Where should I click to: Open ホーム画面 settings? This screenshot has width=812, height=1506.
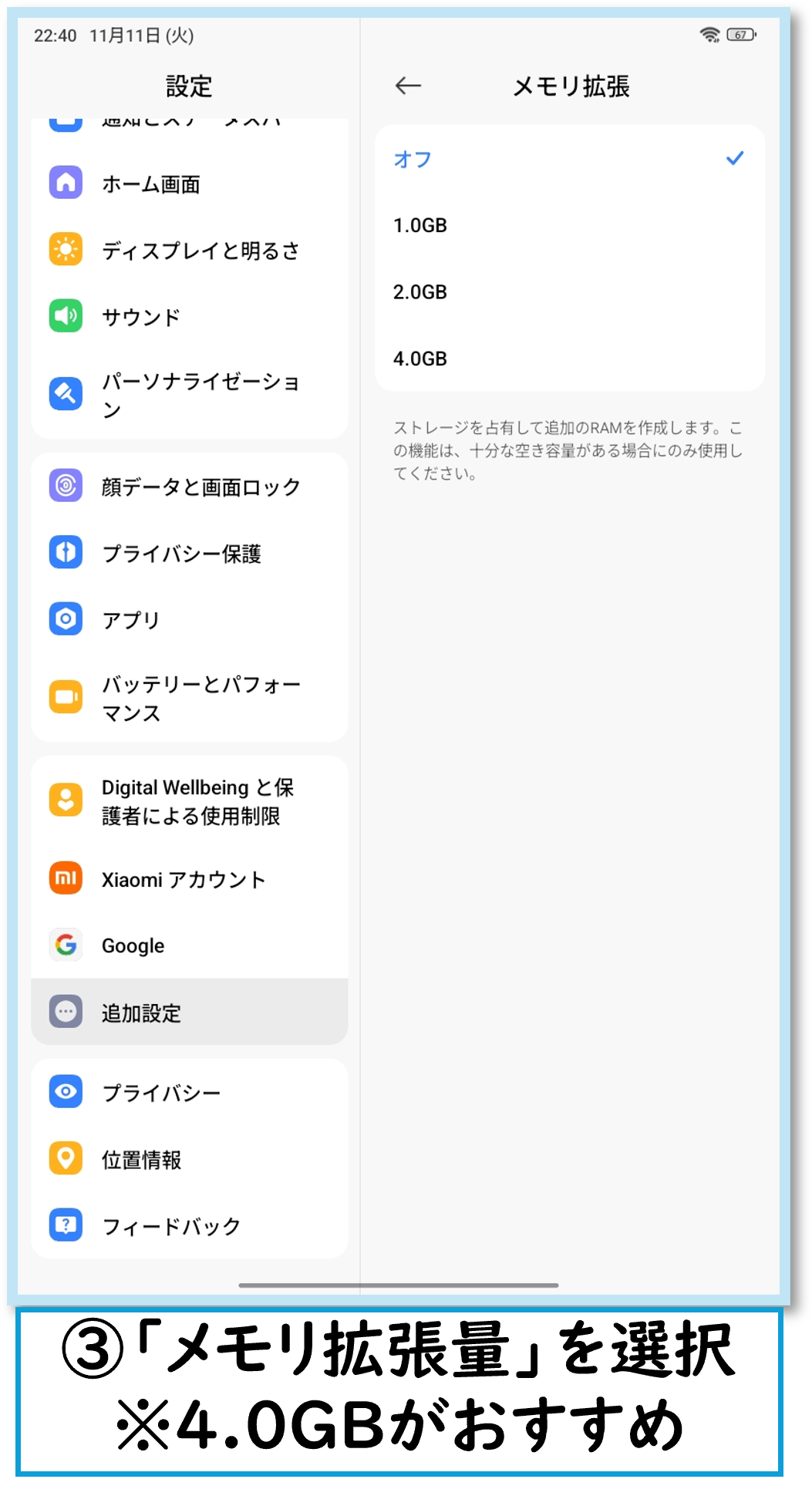coord(189,184)
